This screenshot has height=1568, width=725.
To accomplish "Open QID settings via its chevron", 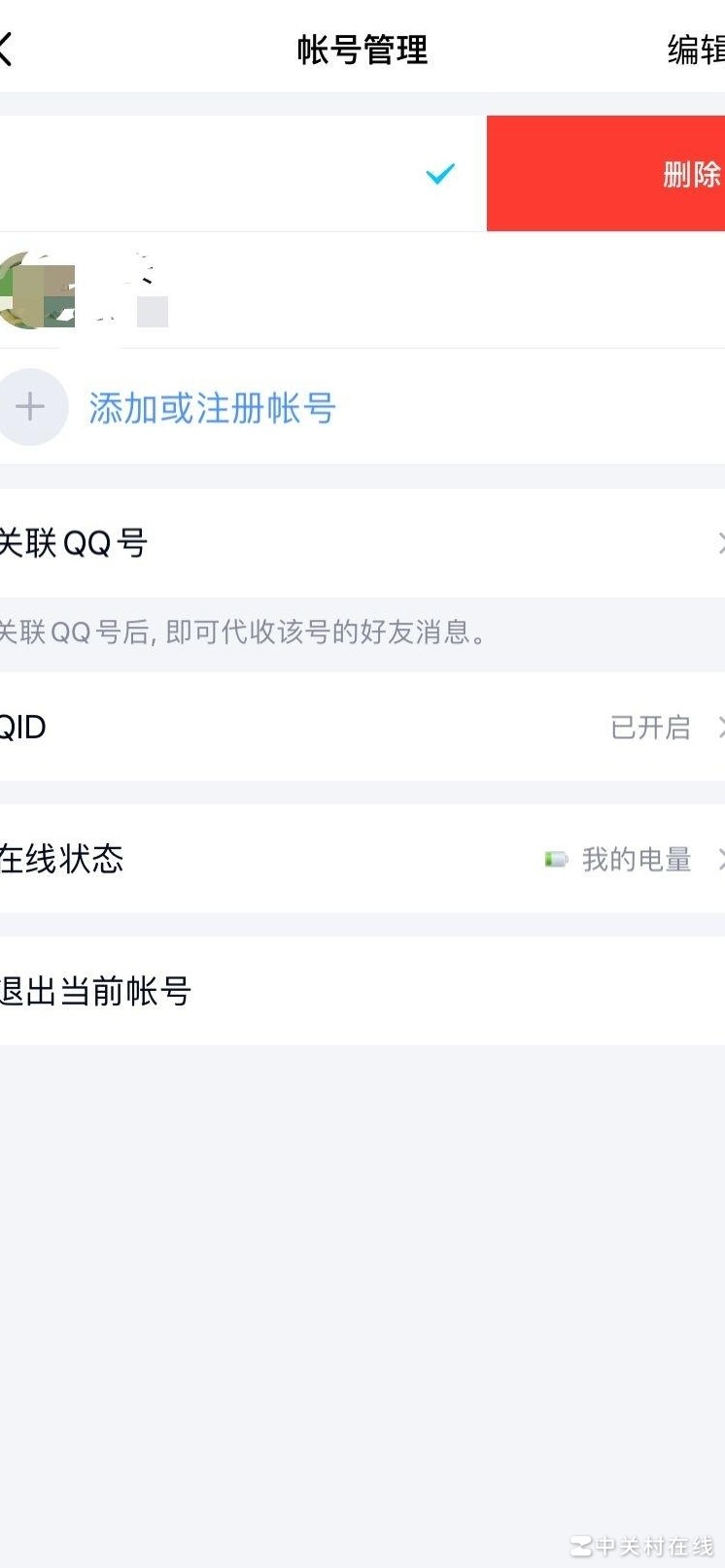I will click(723, 726).
